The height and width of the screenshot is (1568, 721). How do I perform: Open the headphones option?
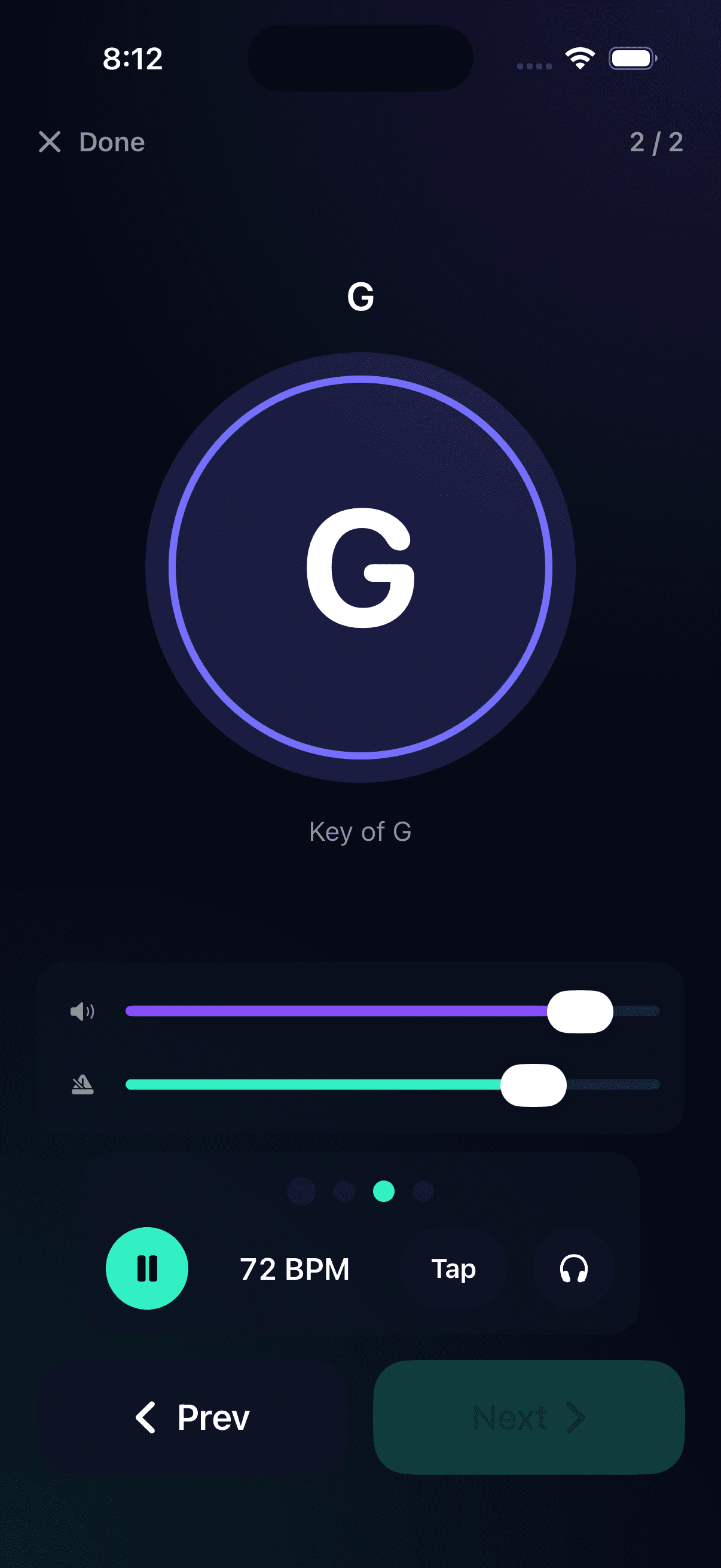(573, 1268)
